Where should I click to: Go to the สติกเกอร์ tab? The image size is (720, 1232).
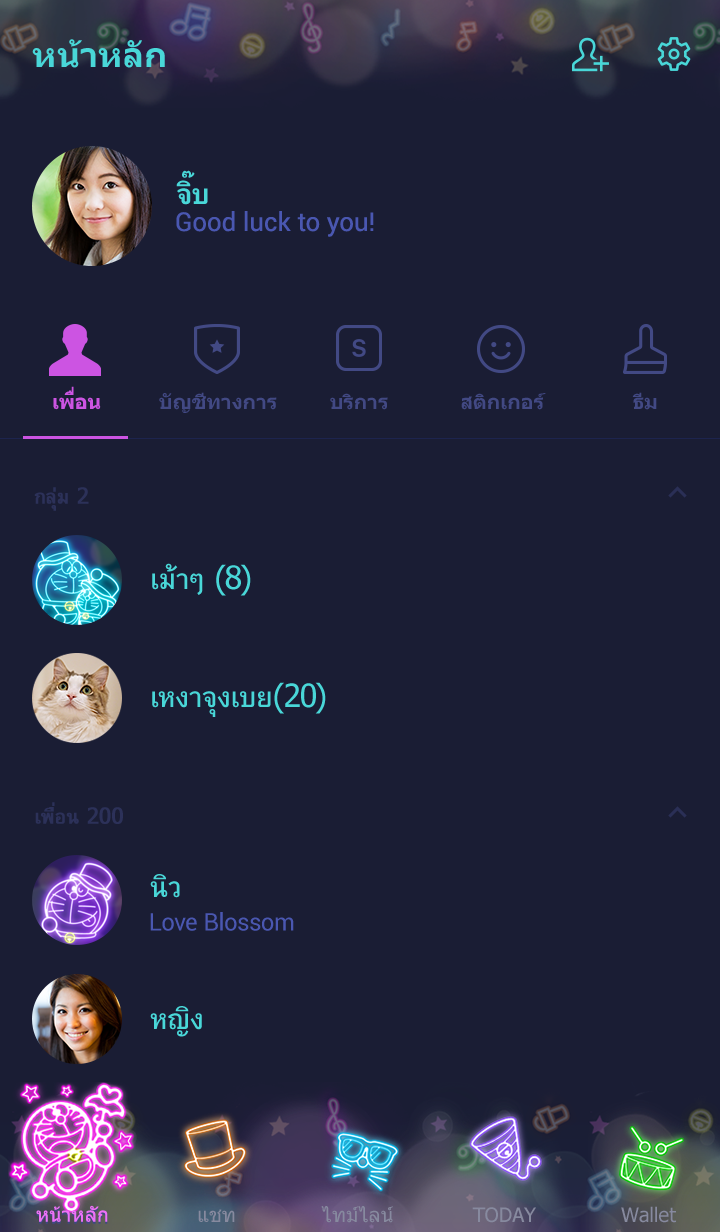(x=501, y=368)
